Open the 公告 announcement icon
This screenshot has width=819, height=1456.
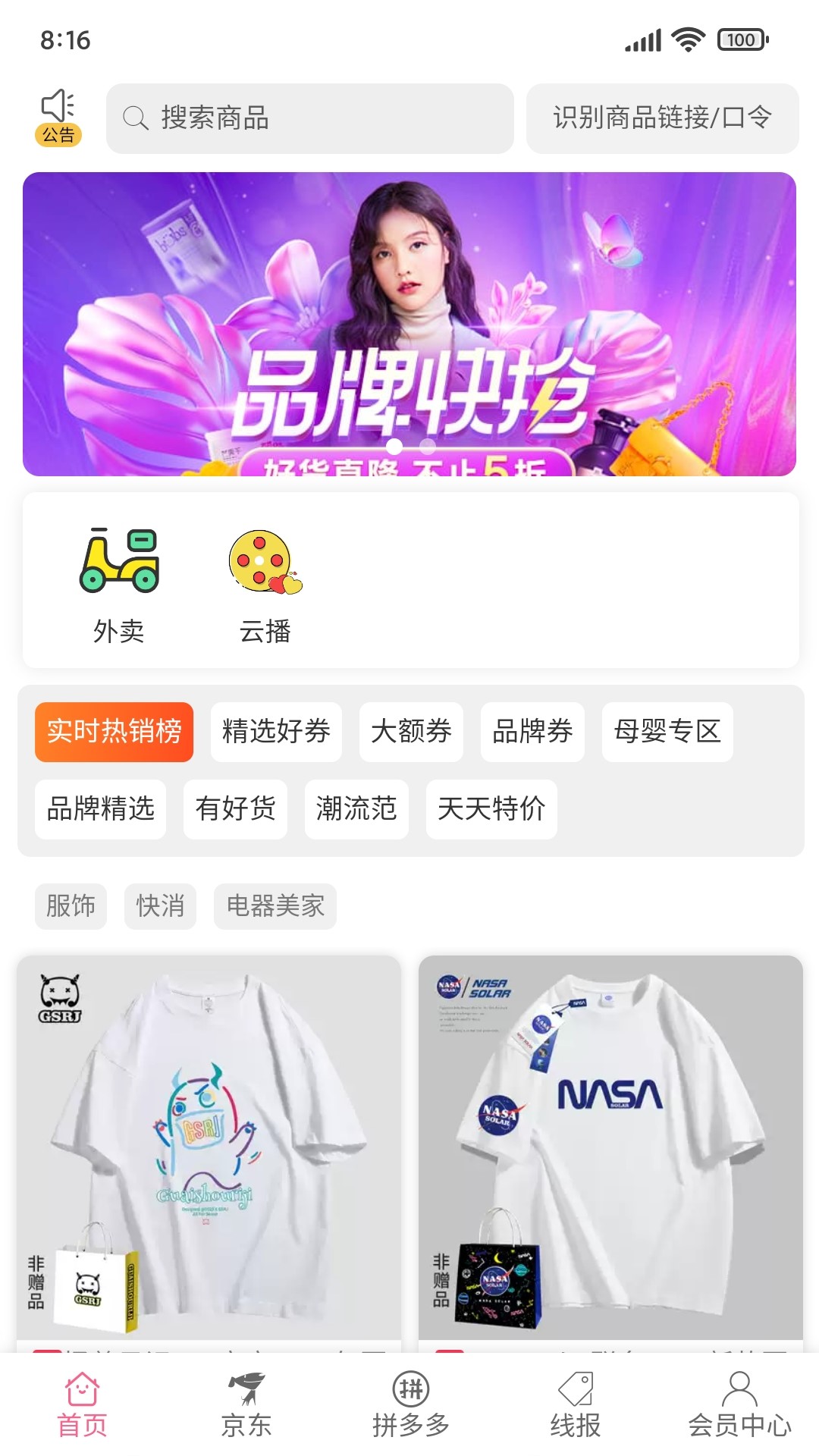[x=58, y=118]
